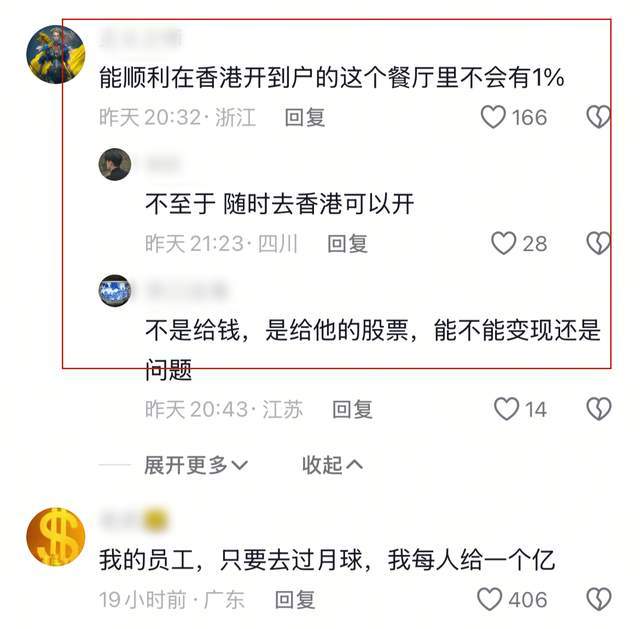Dislike the reply with 28 likes
640x629 pixels.
click(598, 243)
